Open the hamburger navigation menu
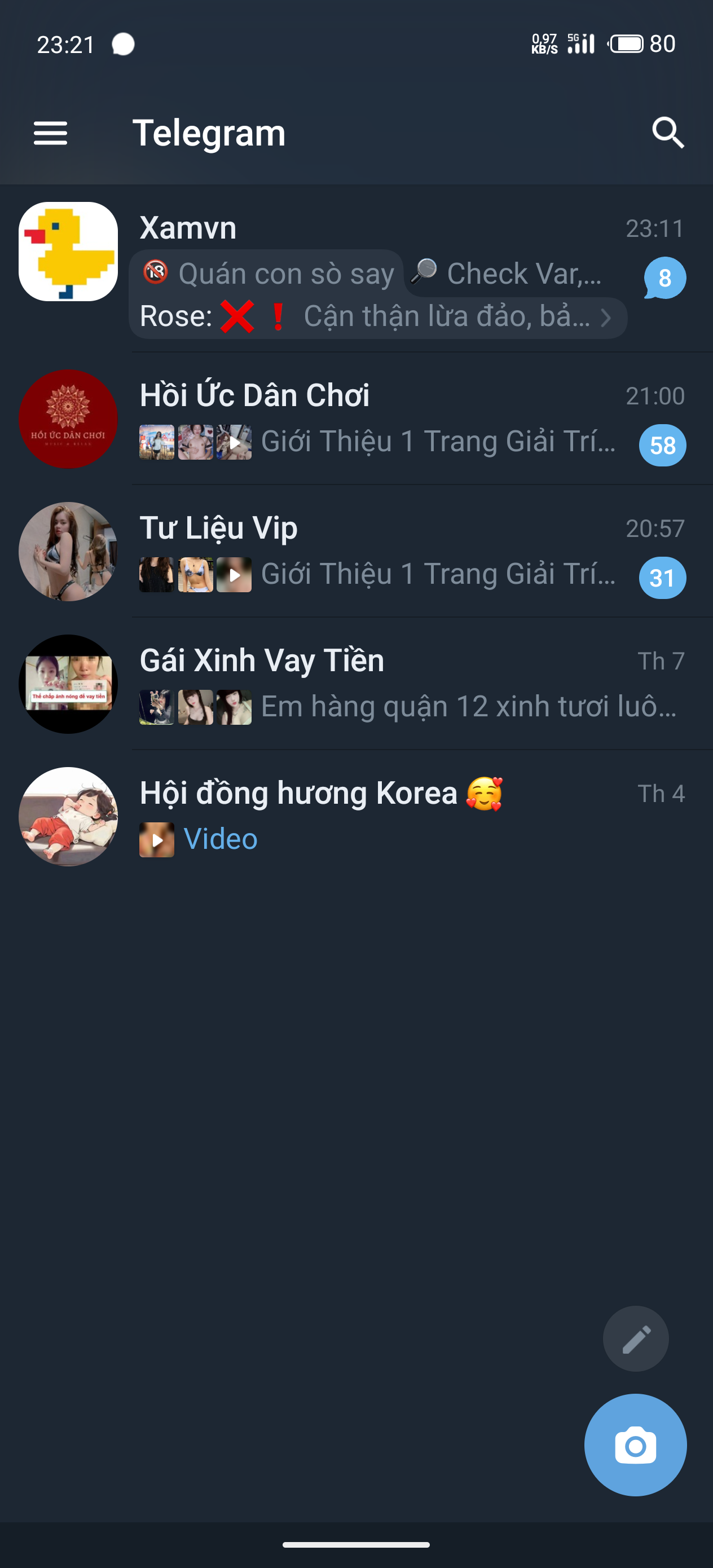This screenshot has width=713, height=1568. click(51, 133)
